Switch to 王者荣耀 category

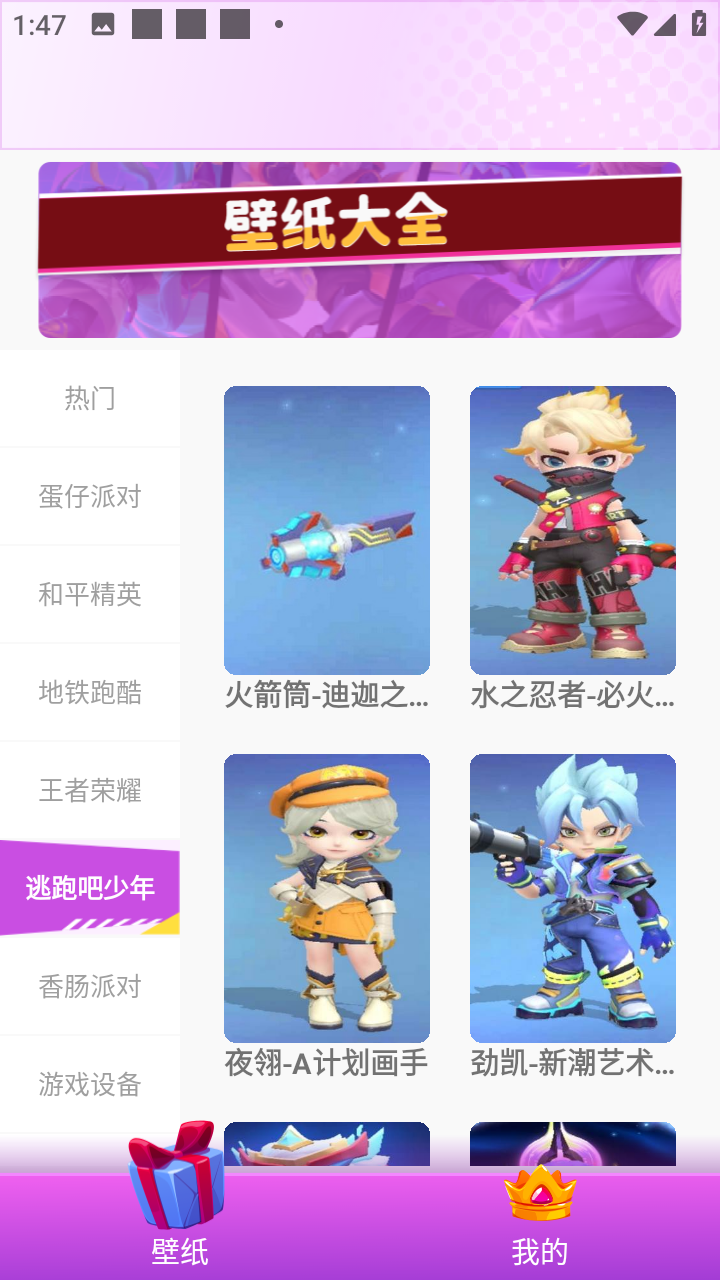click(90, 790)
